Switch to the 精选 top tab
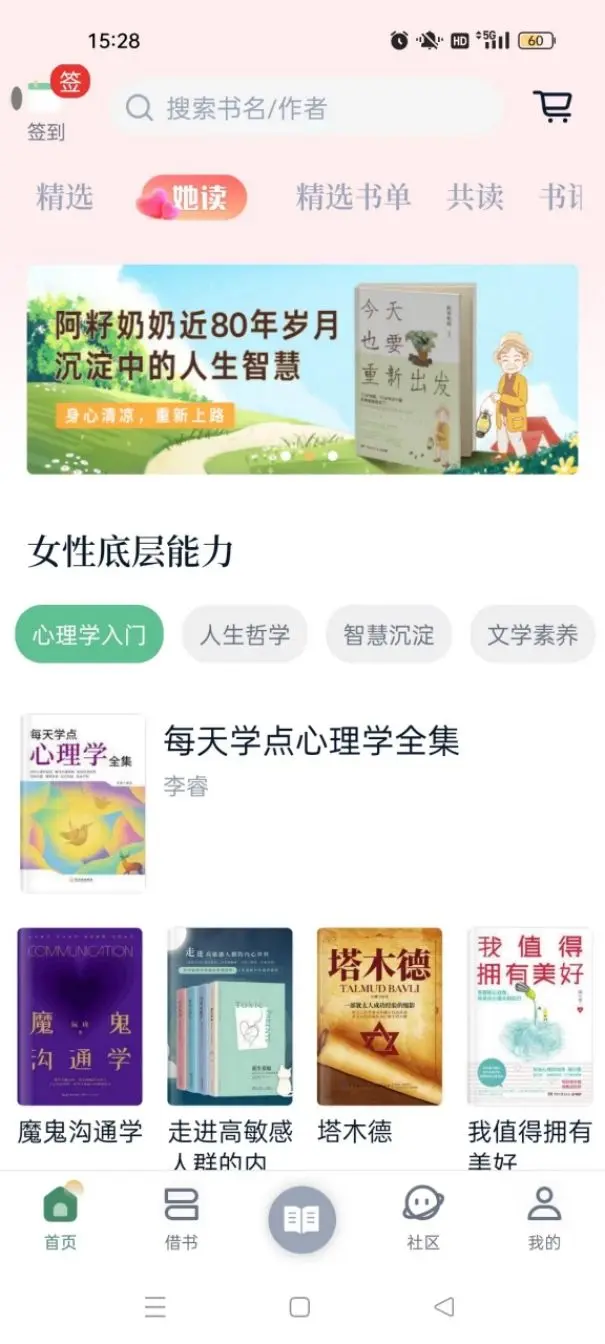Screen dimensions: 605x1344 pyautogui.click(x=64, y=197)
